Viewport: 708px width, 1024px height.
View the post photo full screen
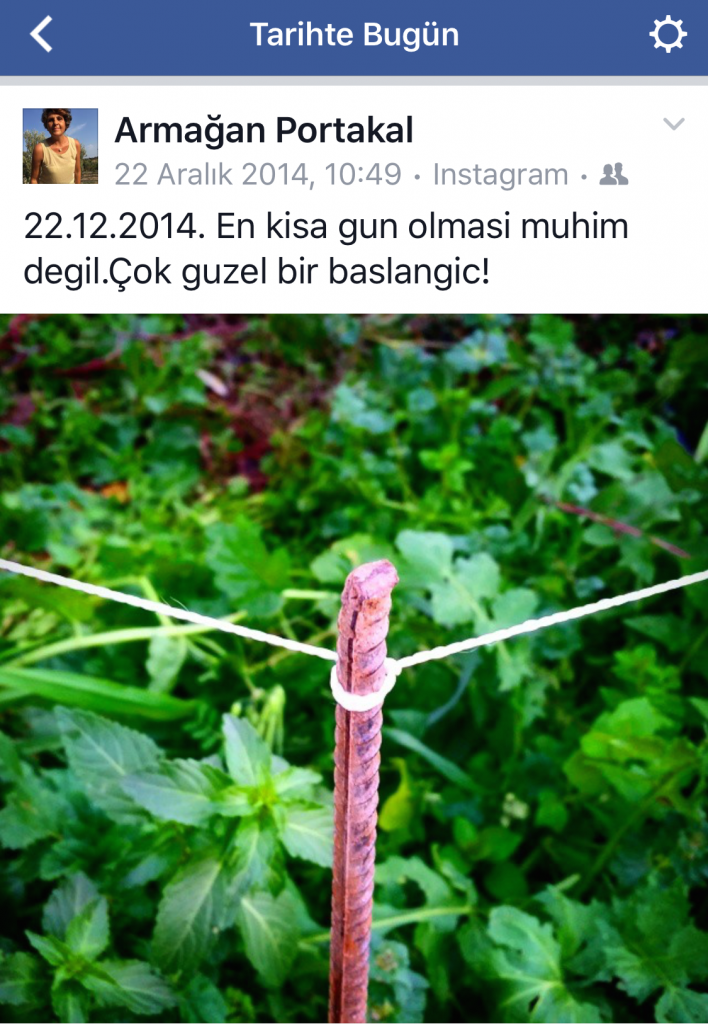[354, 666]
